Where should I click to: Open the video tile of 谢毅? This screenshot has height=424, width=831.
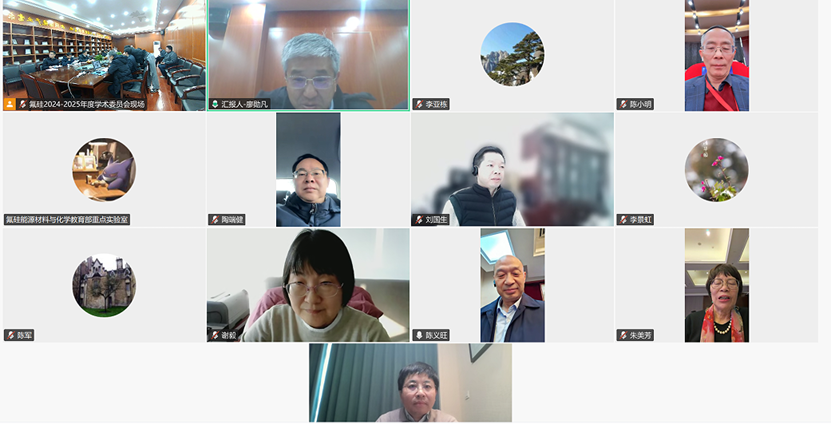308,285
